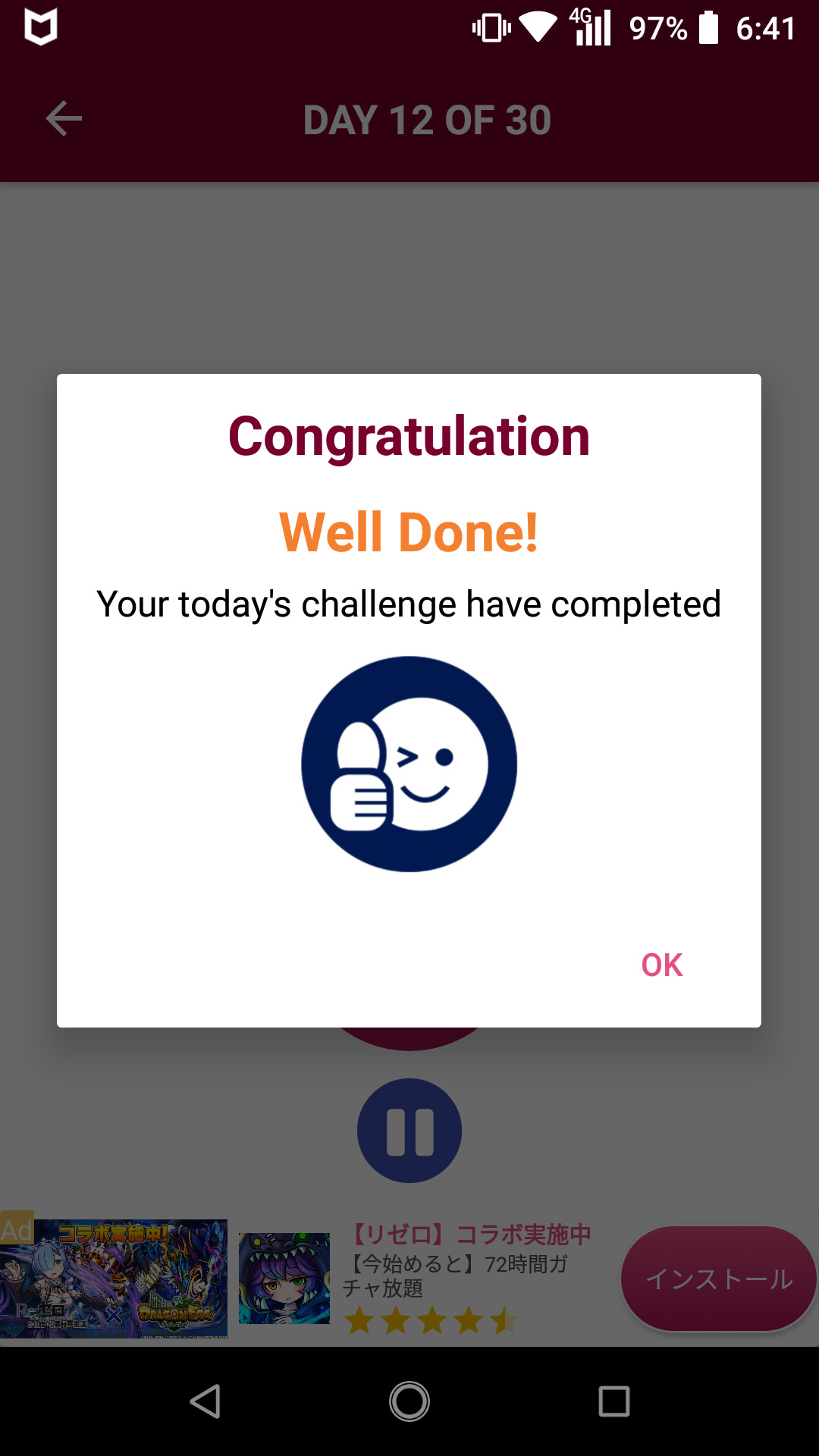Go to the system home screen
The height and width of the screenshot is (1456, 819).
point(409,1401)
